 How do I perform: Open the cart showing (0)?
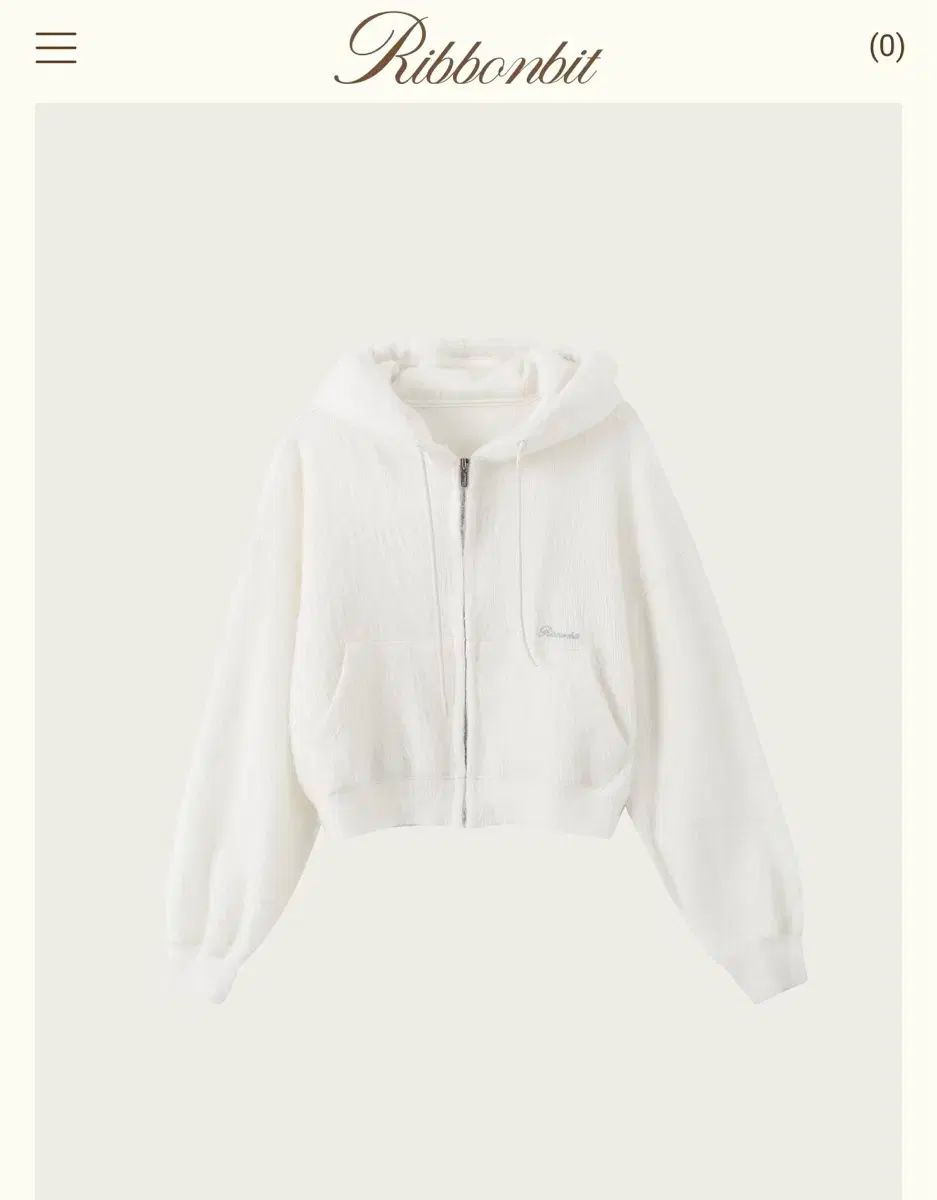[886, 46]
